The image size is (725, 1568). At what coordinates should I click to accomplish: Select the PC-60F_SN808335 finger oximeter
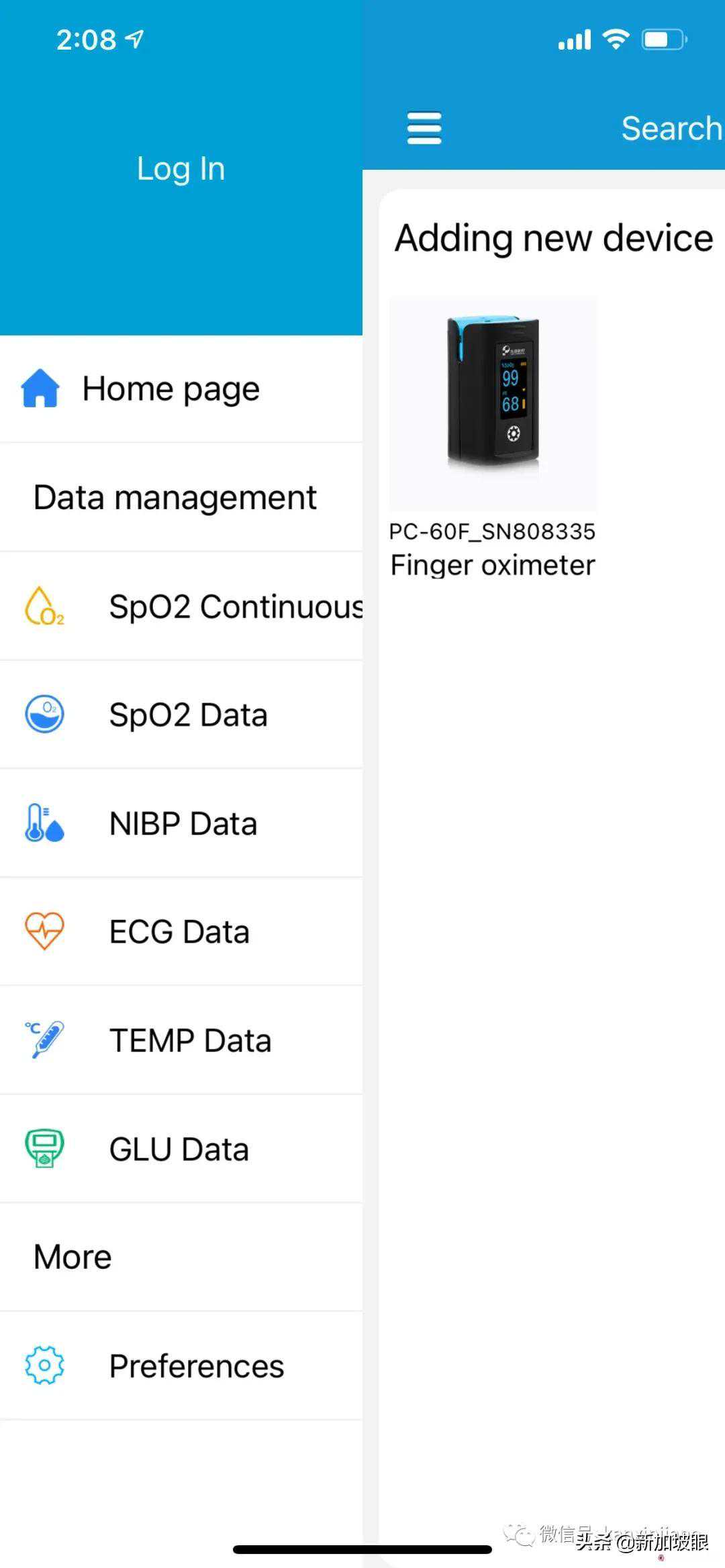point(493,436)
